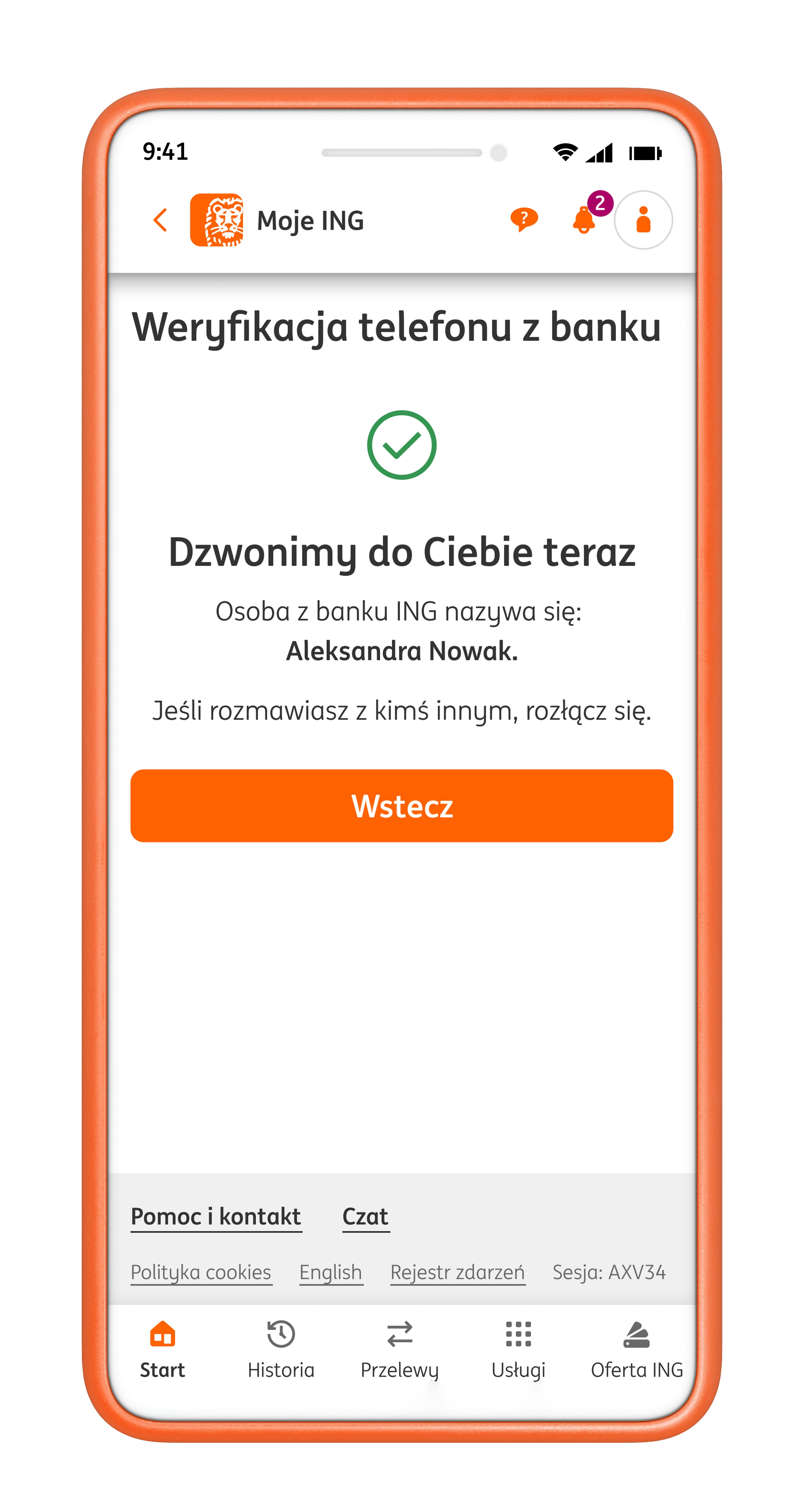Image resolution: width=812 pixels, height=1510 pixels.
Task: Open the help chat bubble icon
Action: [524, 220]
